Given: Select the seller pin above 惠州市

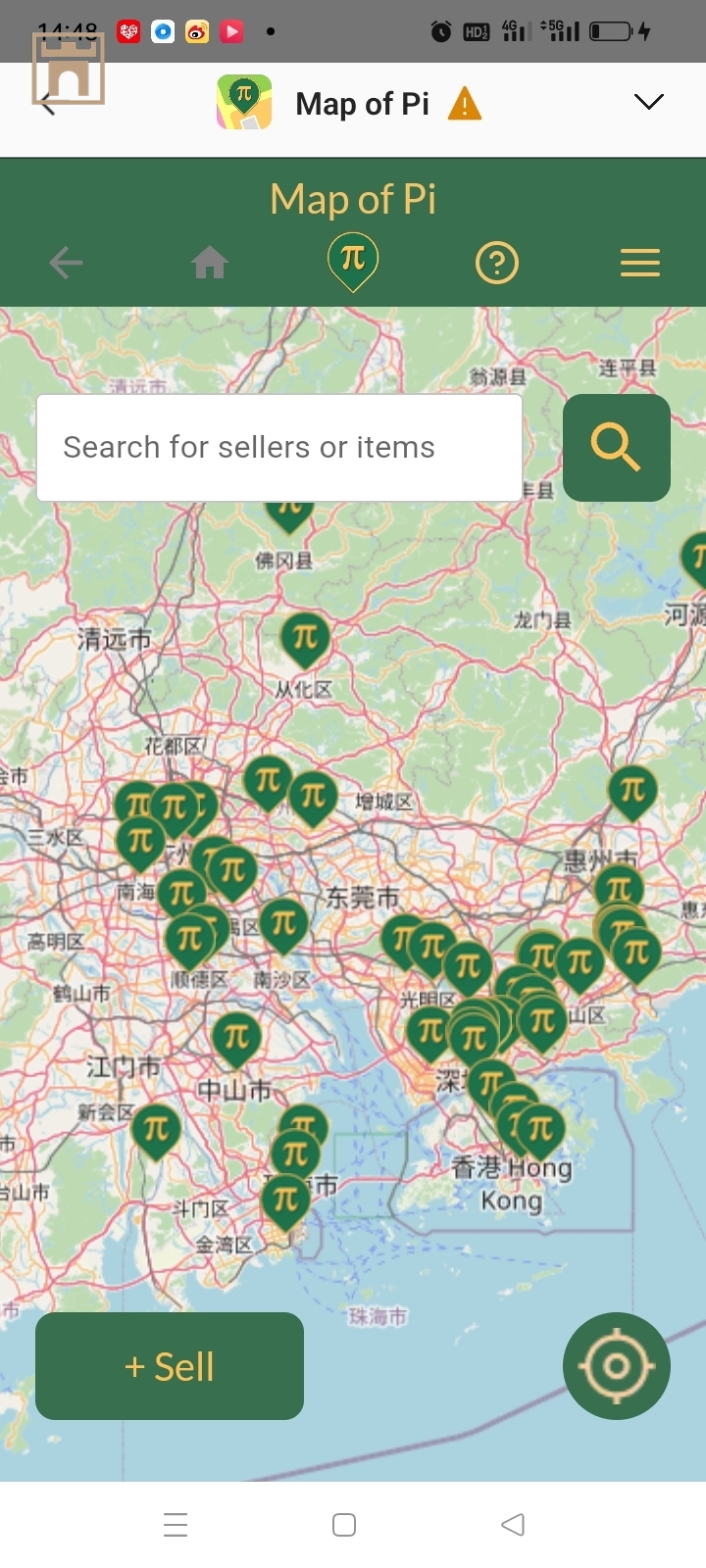Looking at the screenshot, I should click(632, 790).
